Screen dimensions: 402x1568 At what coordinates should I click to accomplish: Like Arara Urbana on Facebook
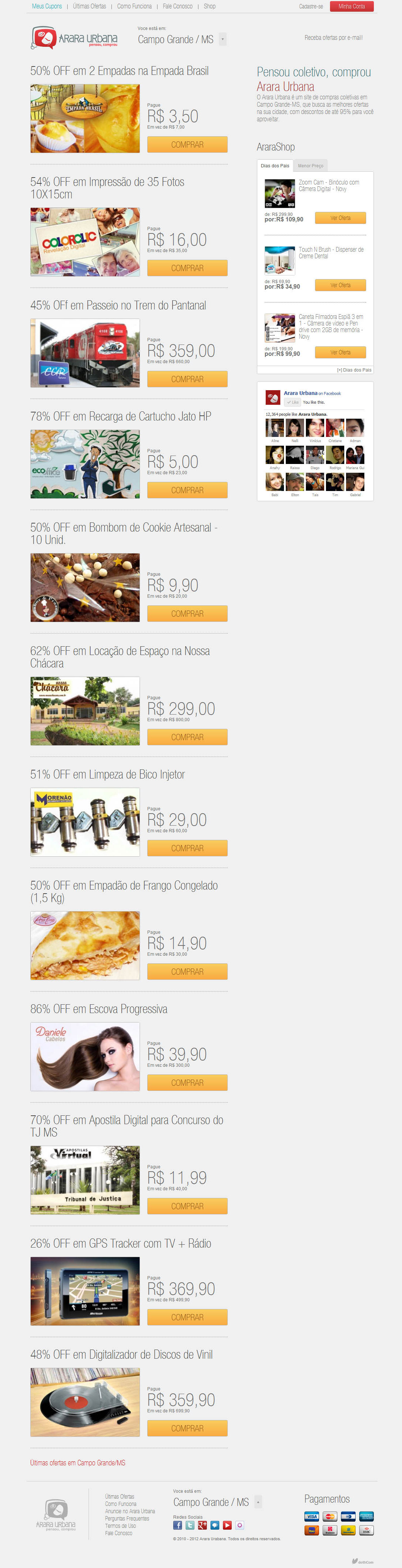click(x=292, y=402)
